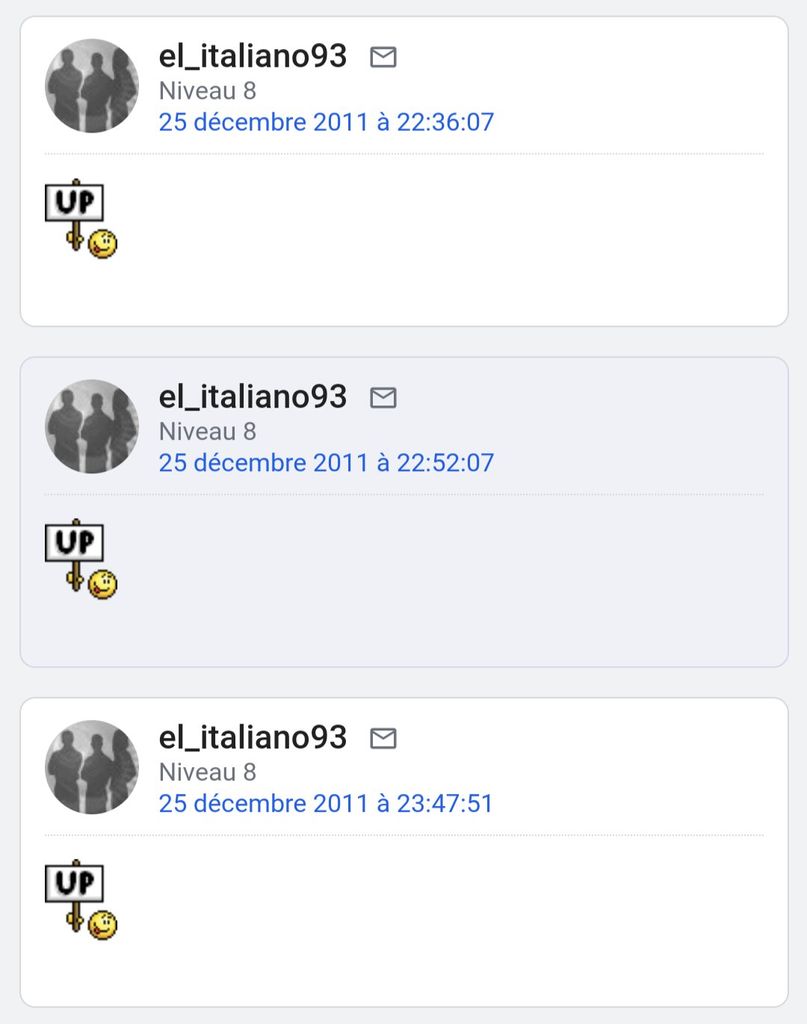Open el_italiano93's avatar on the 22:36:07 post
The height and width of the screenshot is (1024, 807).
pos(92,86)
